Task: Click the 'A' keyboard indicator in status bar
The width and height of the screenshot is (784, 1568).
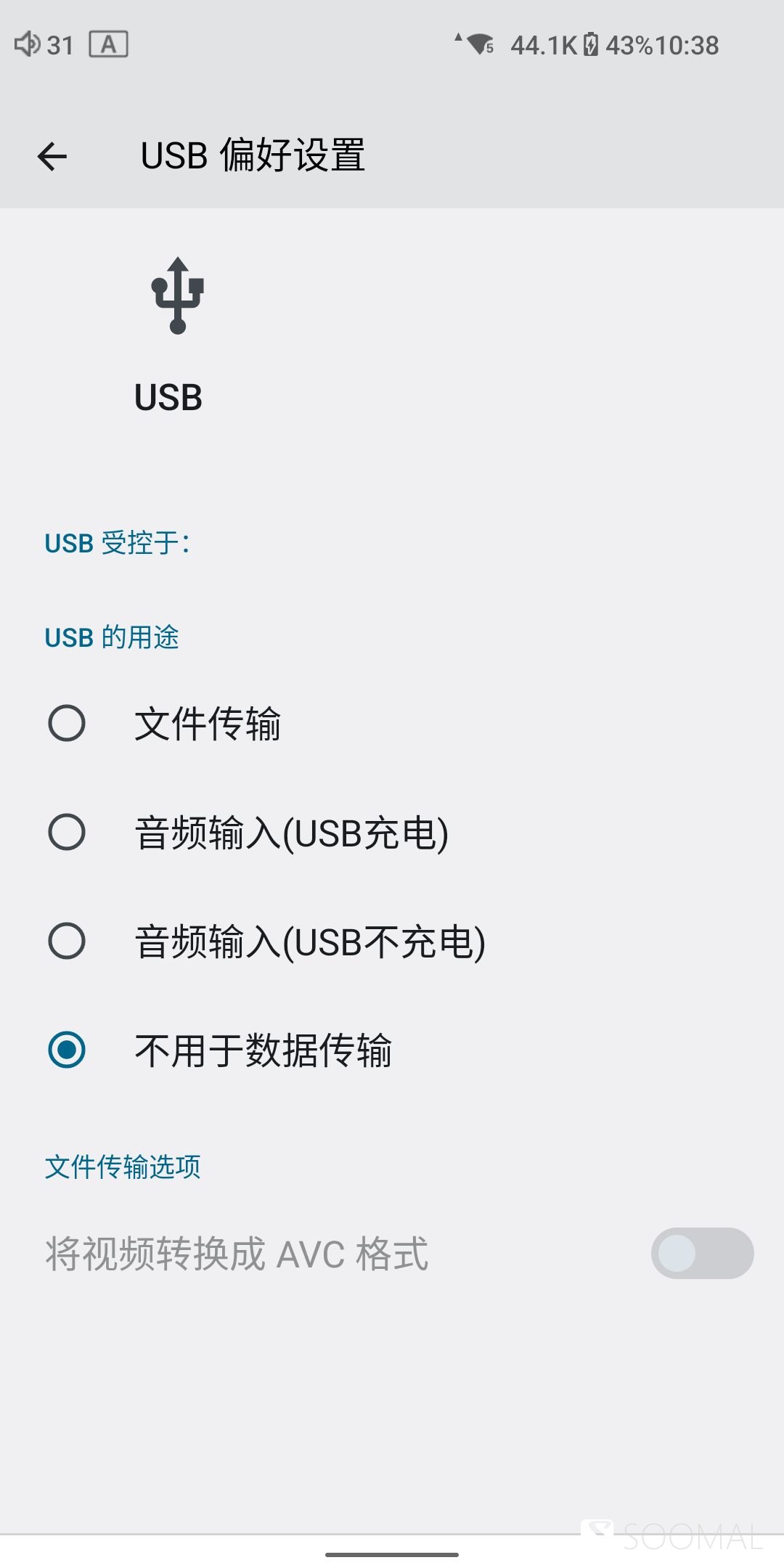Action: click(107, 46)
